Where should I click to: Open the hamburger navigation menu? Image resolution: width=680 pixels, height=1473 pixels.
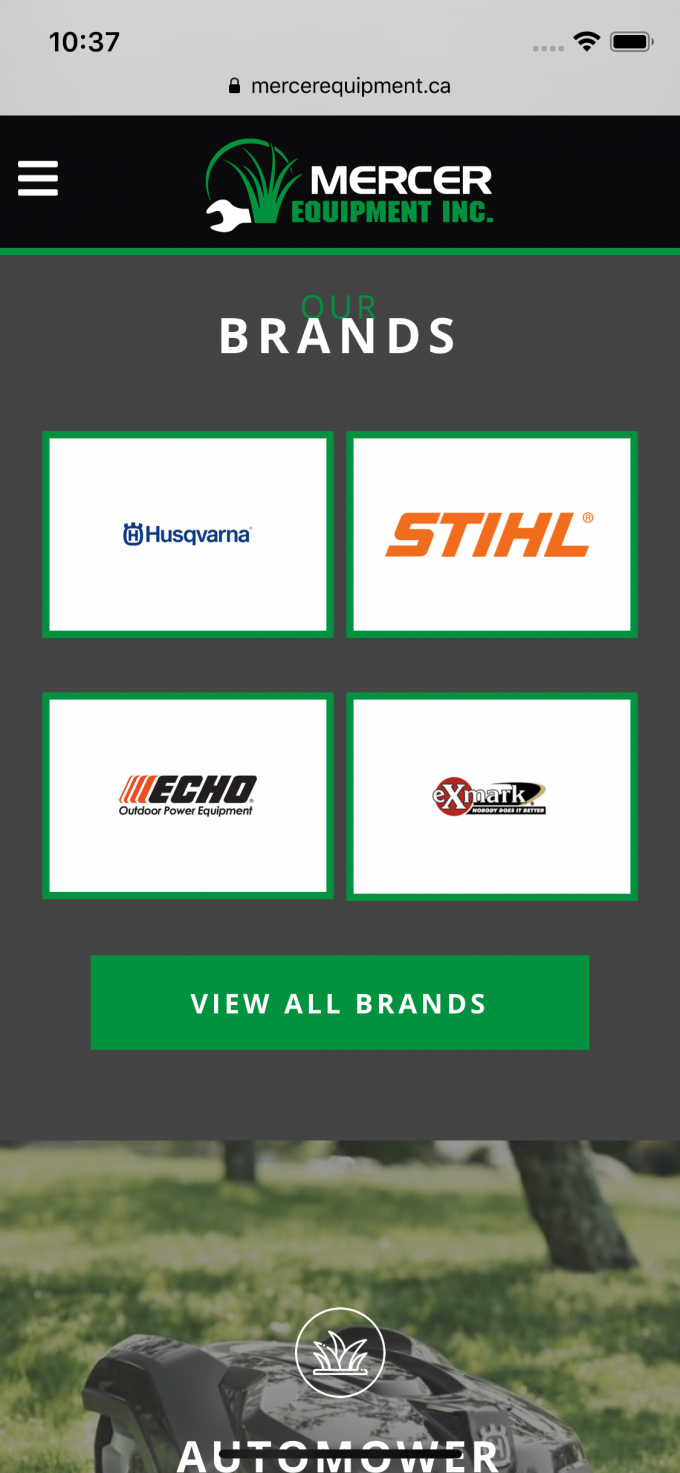click(x=38, y=179)
